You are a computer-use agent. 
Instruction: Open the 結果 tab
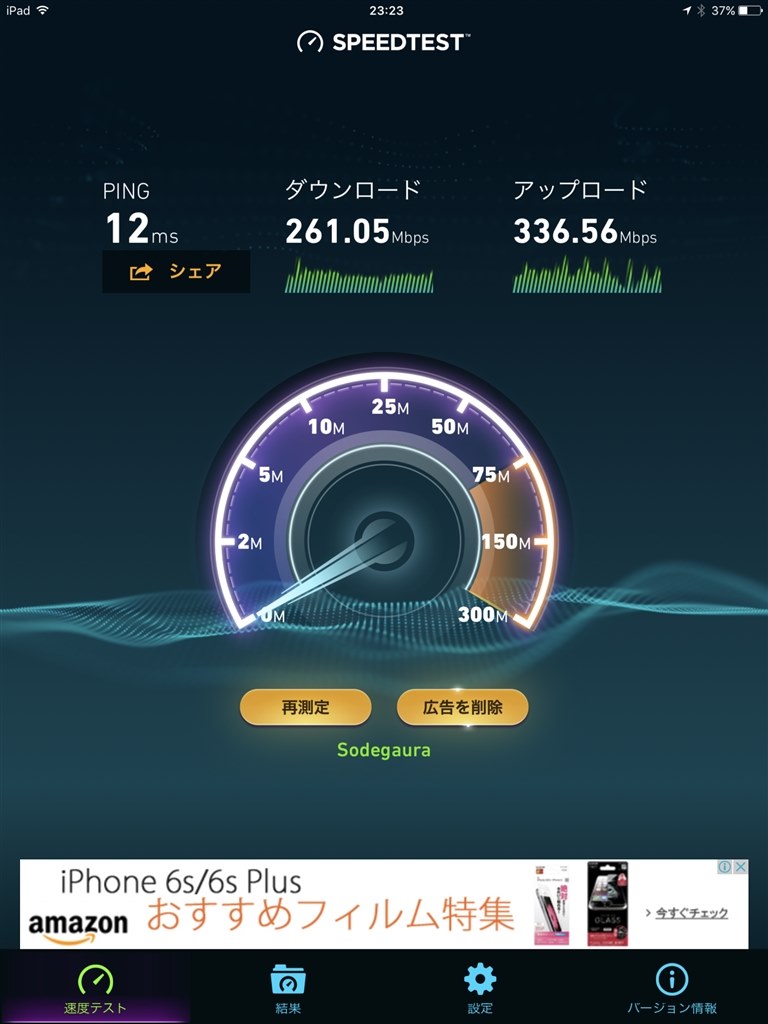coord(288,988)
